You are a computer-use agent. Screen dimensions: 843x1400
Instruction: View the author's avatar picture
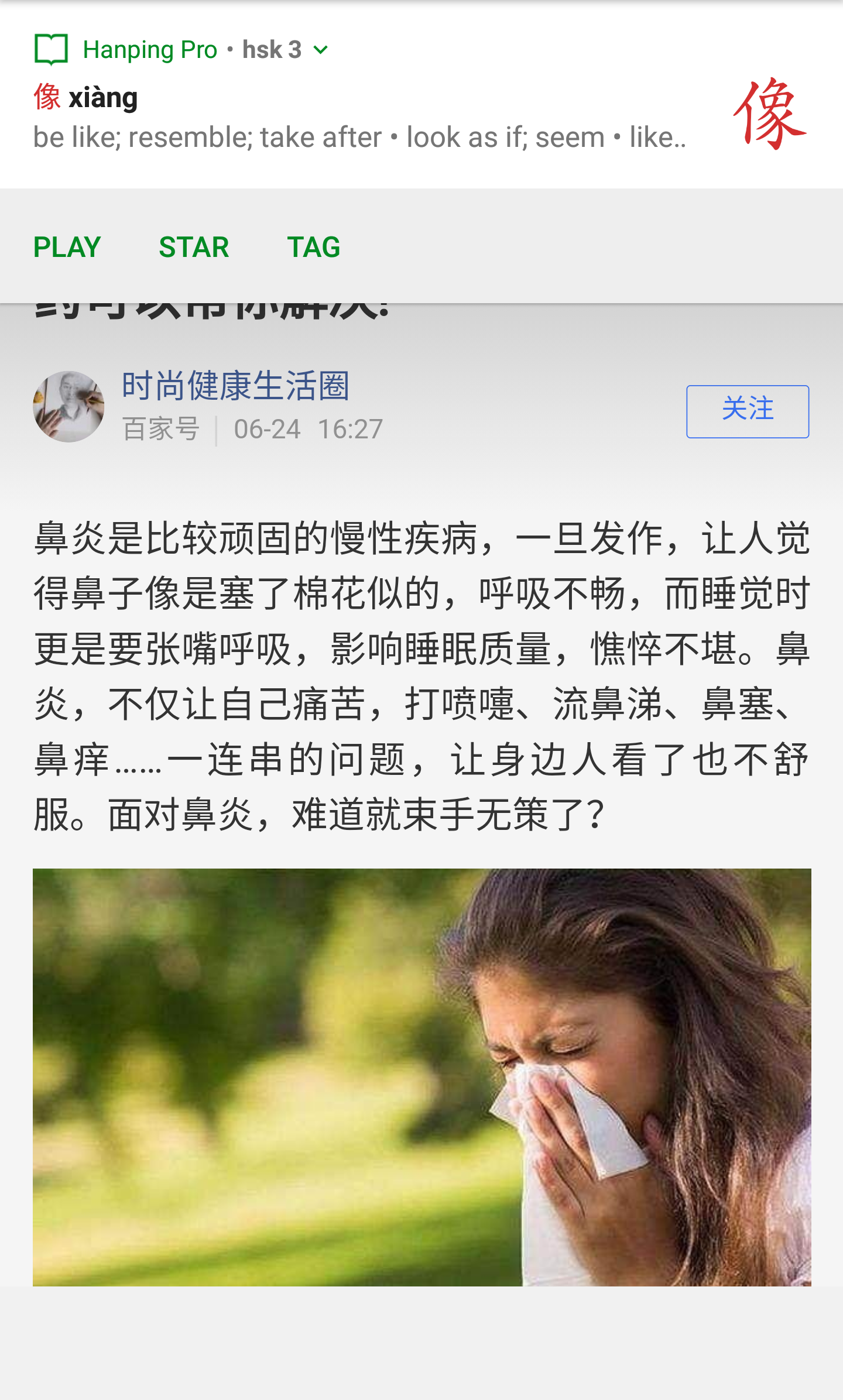click(x=68, y=406)
